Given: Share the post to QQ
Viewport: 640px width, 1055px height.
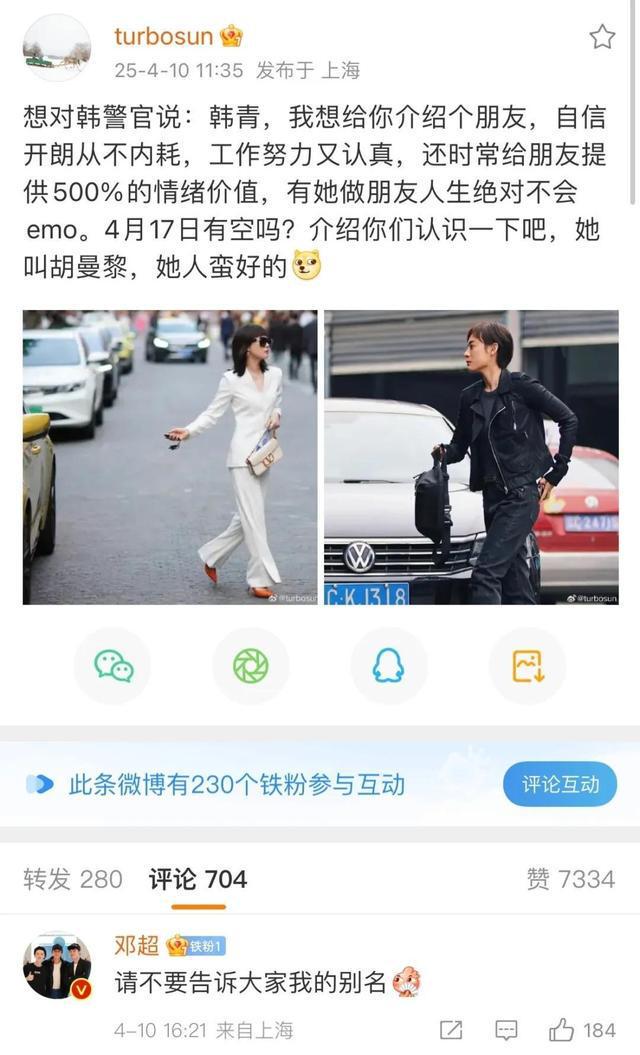Looking at the screenshot, I should (x=388, y=666).
